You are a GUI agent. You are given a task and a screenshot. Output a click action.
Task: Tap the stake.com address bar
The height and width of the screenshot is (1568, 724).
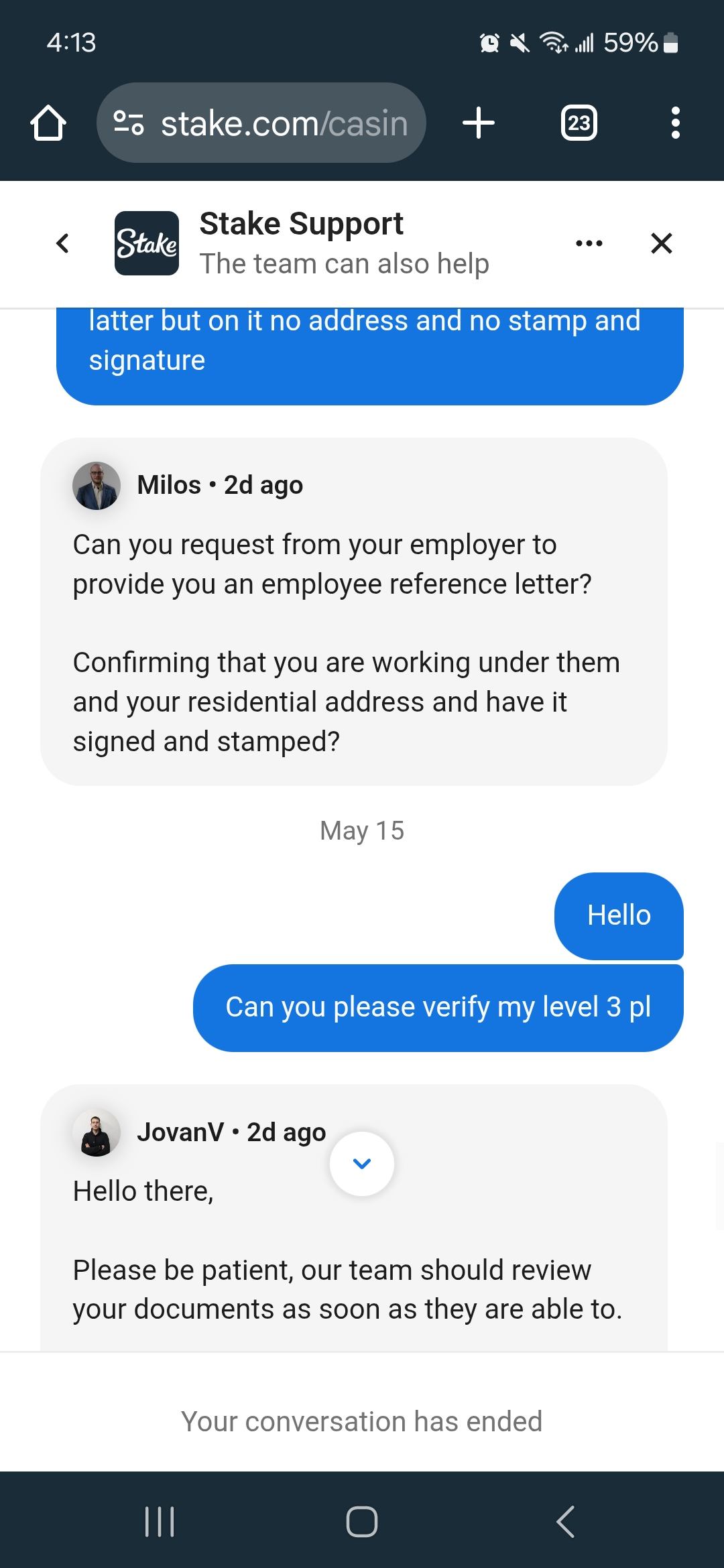point(284,124)
